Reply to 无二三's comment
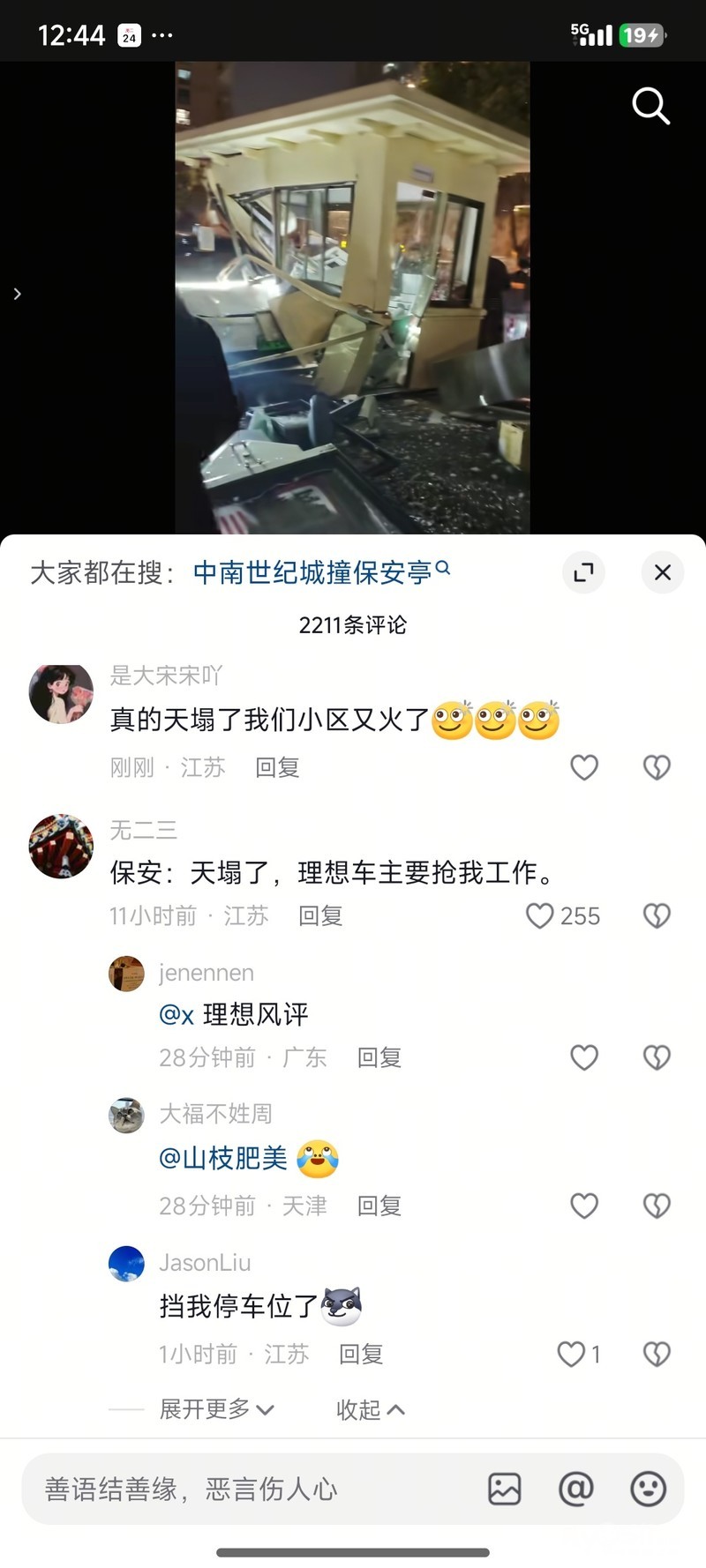The image size is (706, 1568). point(320,915)
